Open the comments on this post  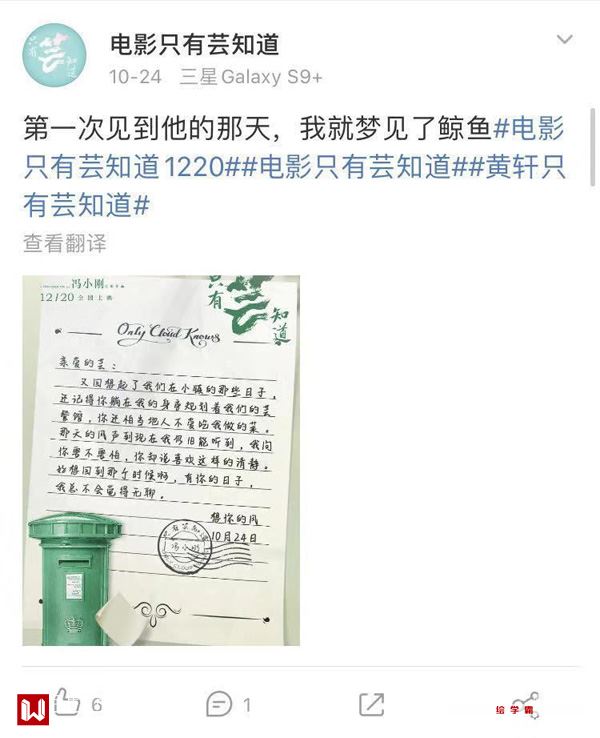[x=220, y=704]
